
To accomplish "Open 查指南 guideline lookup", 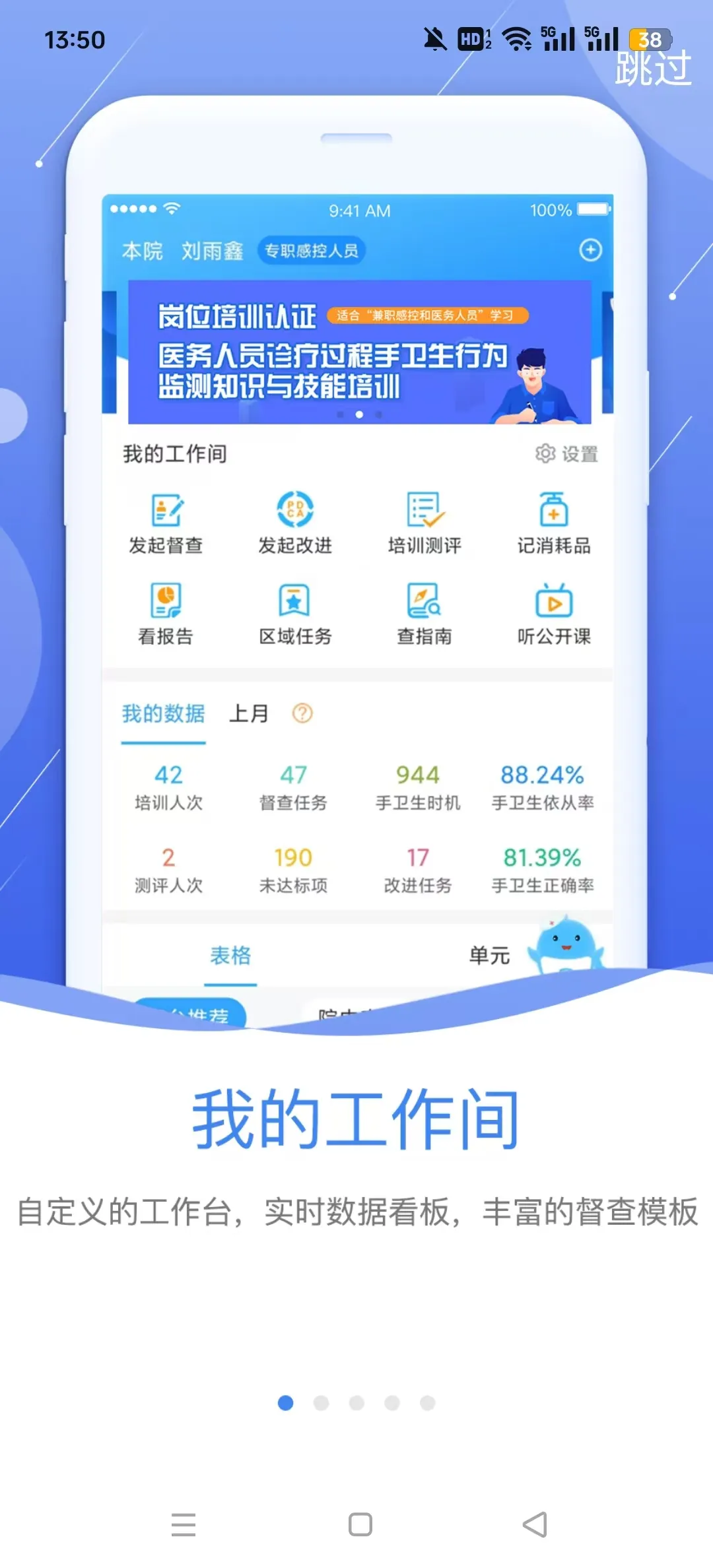I will point(423,614).
